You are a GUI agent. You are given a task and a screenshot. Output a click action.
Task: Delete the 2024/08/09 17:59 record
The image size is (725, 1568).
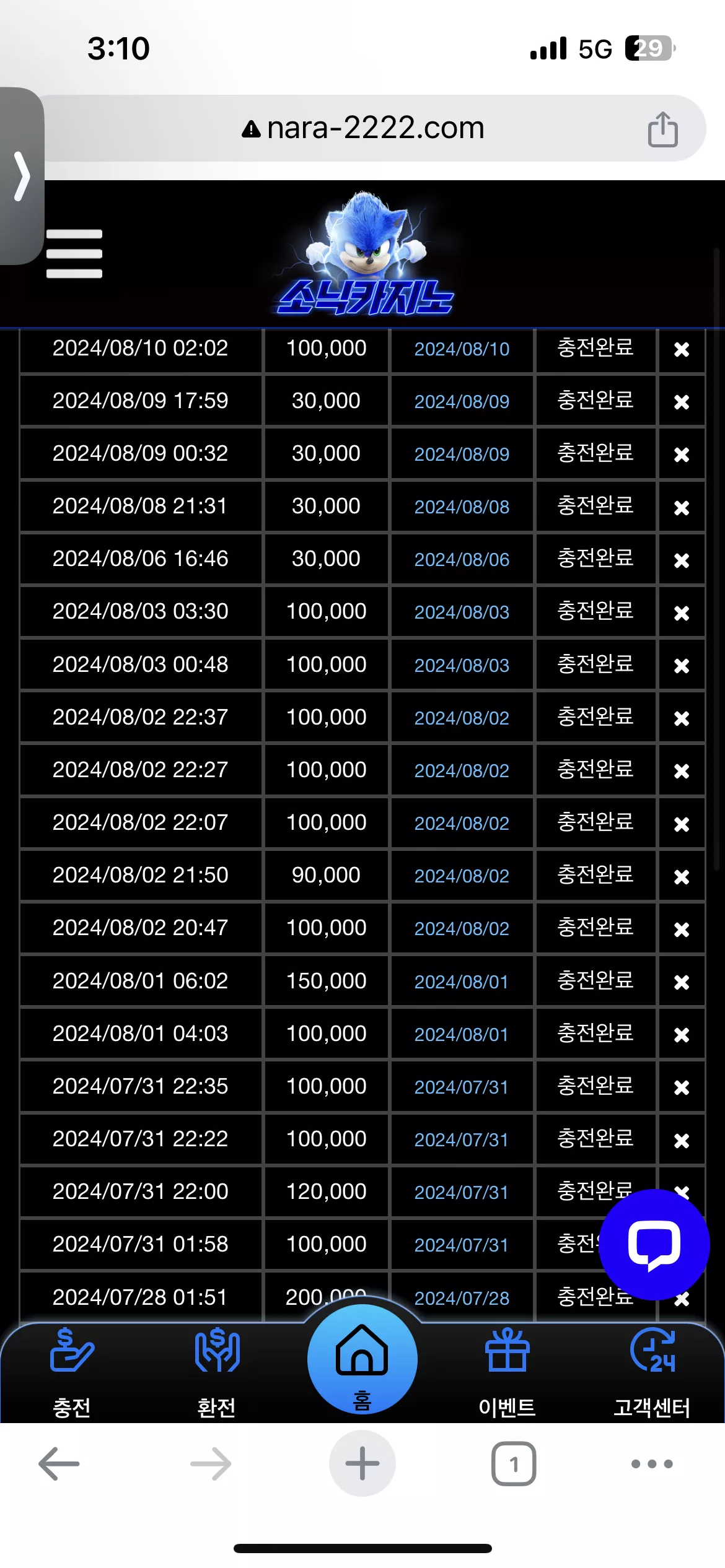pos(682,402)
